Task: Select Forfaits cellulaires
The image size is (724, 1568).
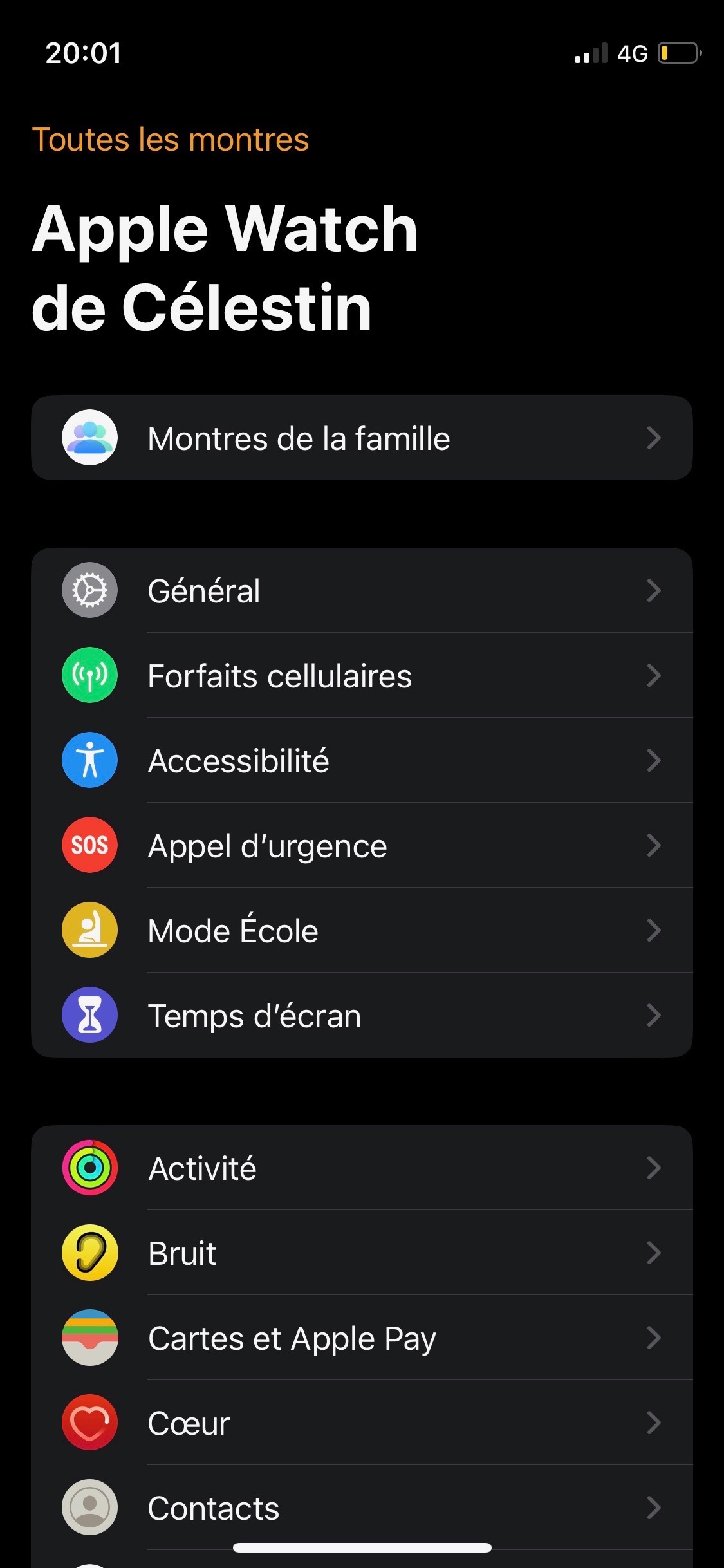Action: 362,676
